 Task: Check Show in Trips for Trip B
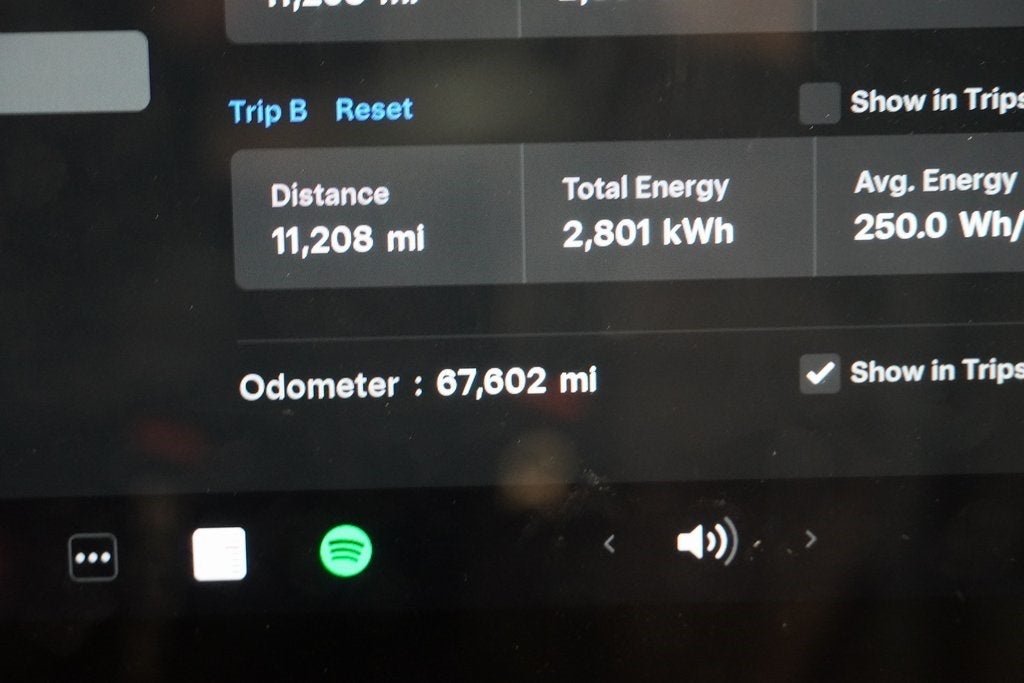pos(819,104)
